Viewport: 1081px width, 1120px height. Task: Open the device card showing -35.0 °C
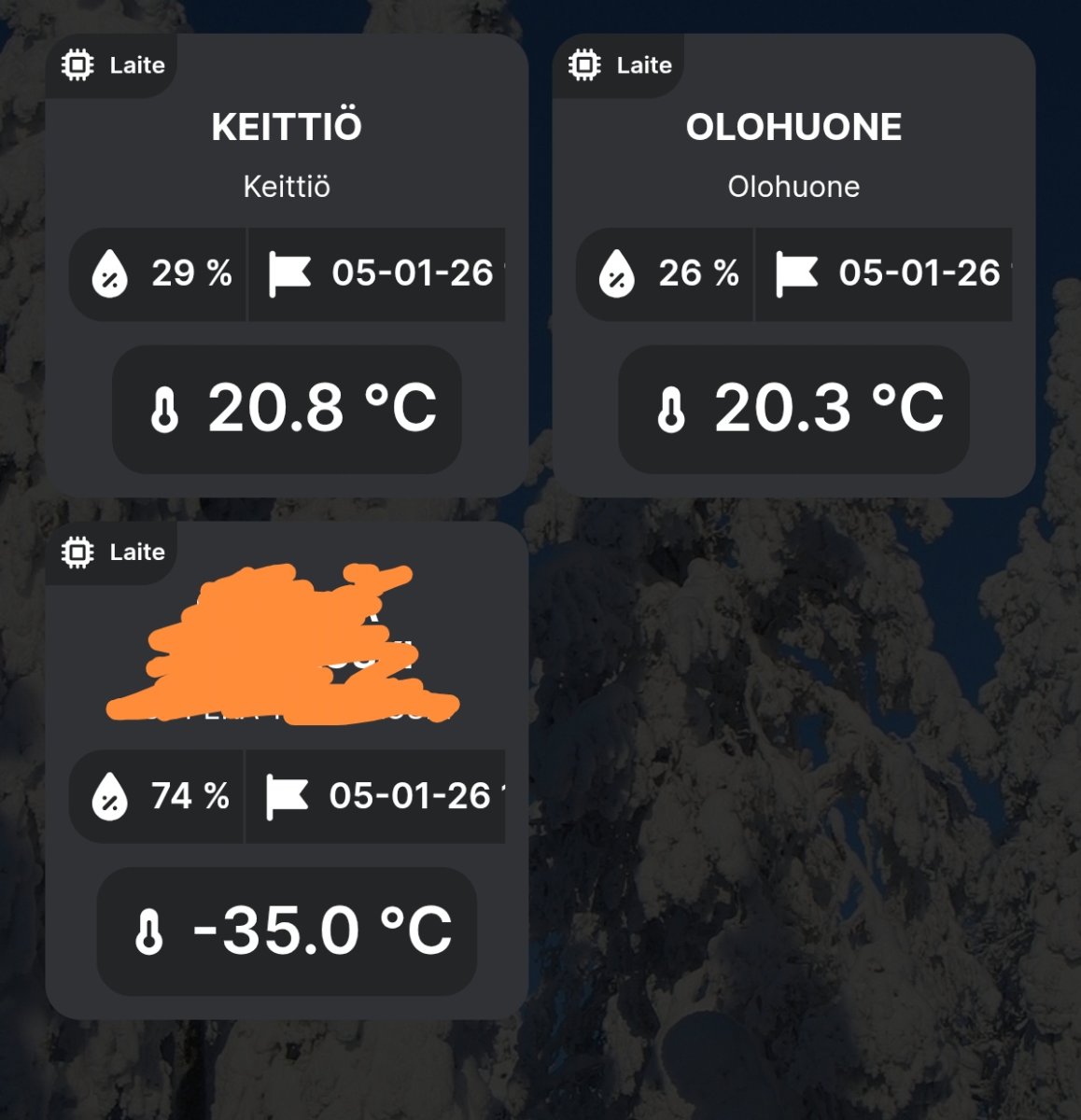point(287,930)
